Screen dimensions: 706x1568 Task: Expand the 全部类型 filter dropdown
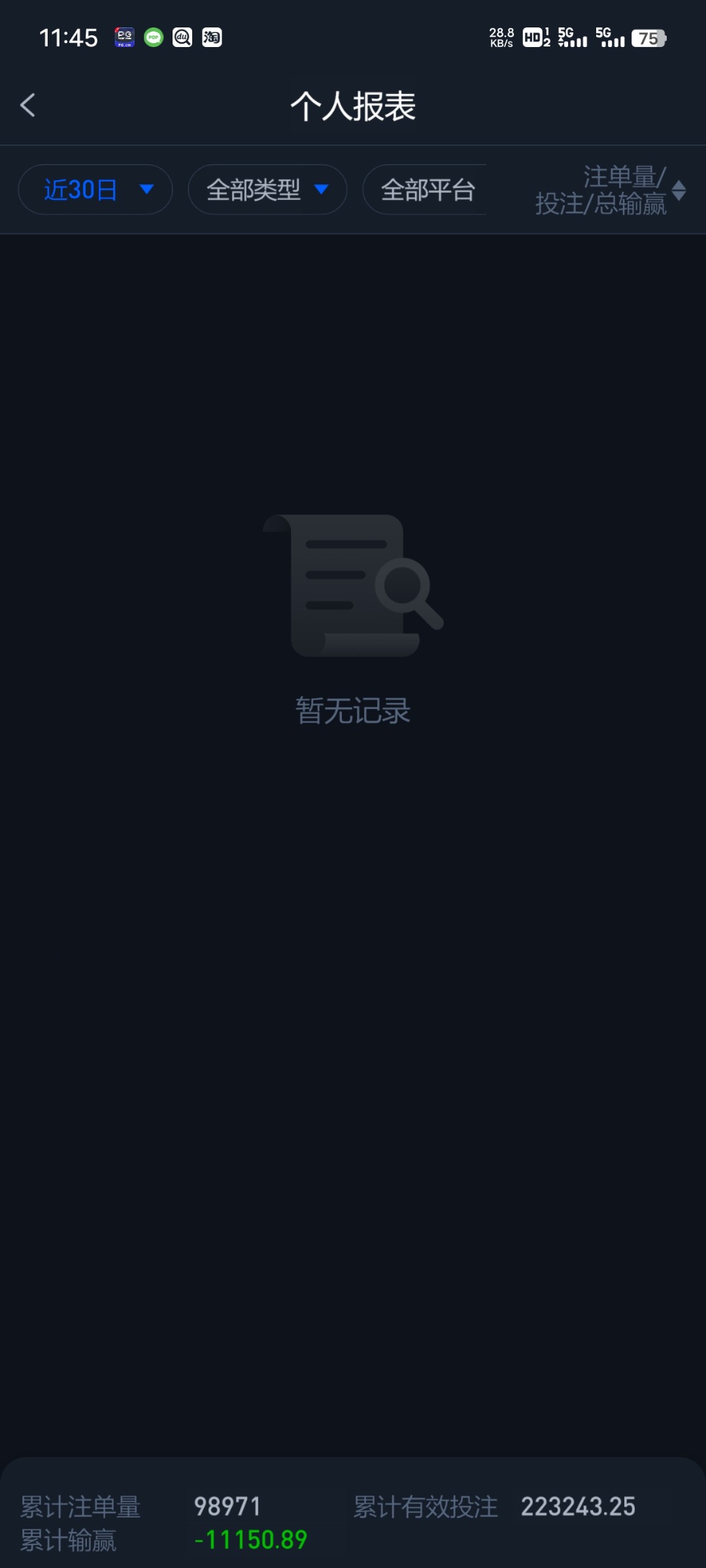tap(267, 190)
